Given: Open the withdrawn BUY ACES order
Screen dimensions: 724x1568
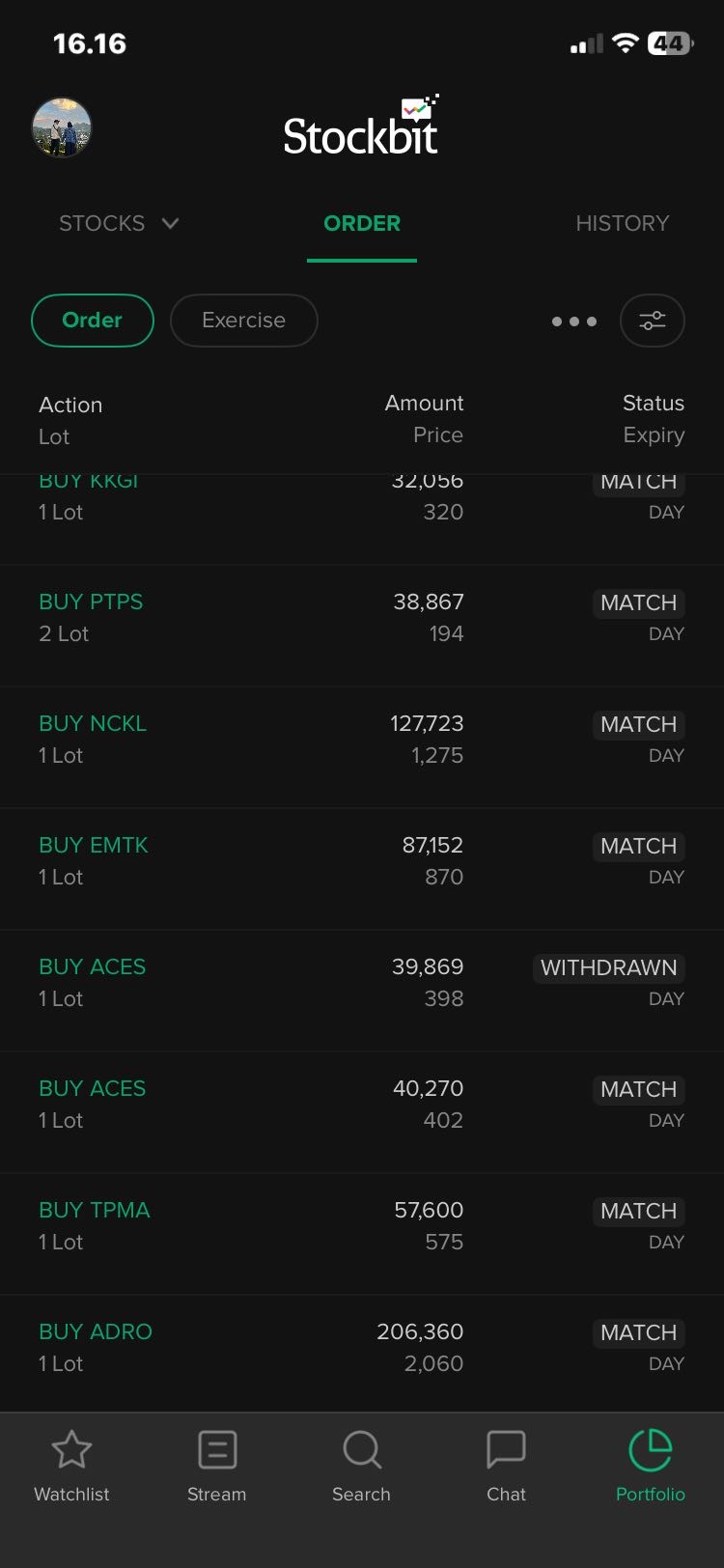Looking at the screenshot, I should [x=362, y=983].
